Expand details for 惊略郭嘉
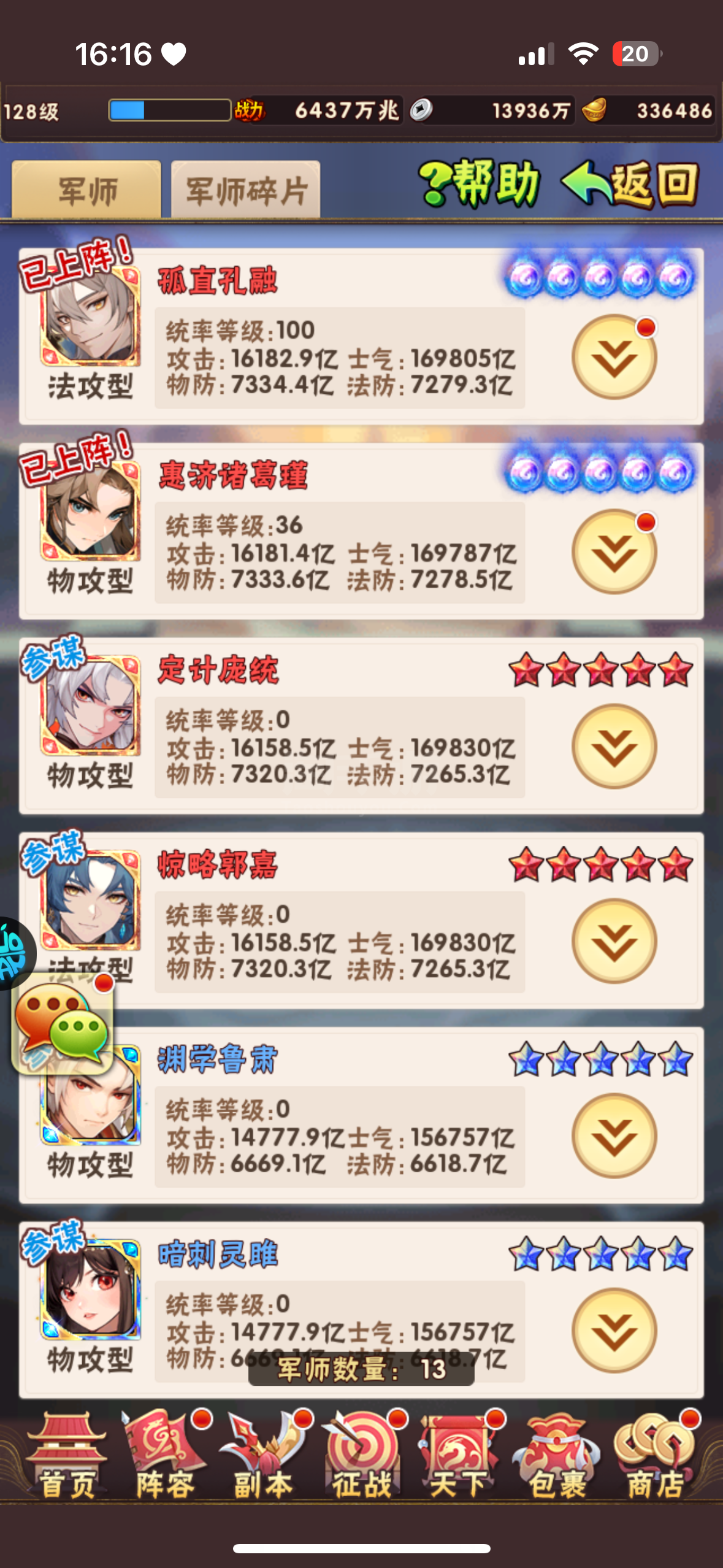This screenshot has width=723, height=1568. 614,940
